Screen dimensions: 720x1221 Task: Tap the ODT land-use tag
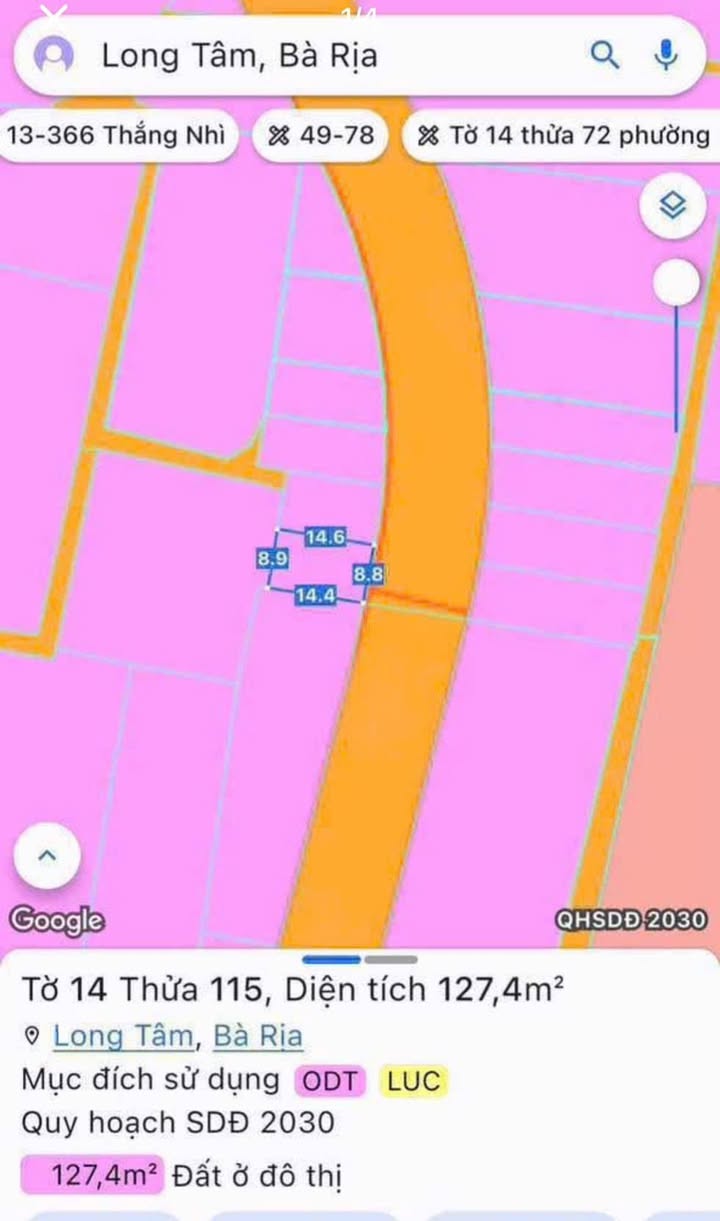tap(330, 1080)
